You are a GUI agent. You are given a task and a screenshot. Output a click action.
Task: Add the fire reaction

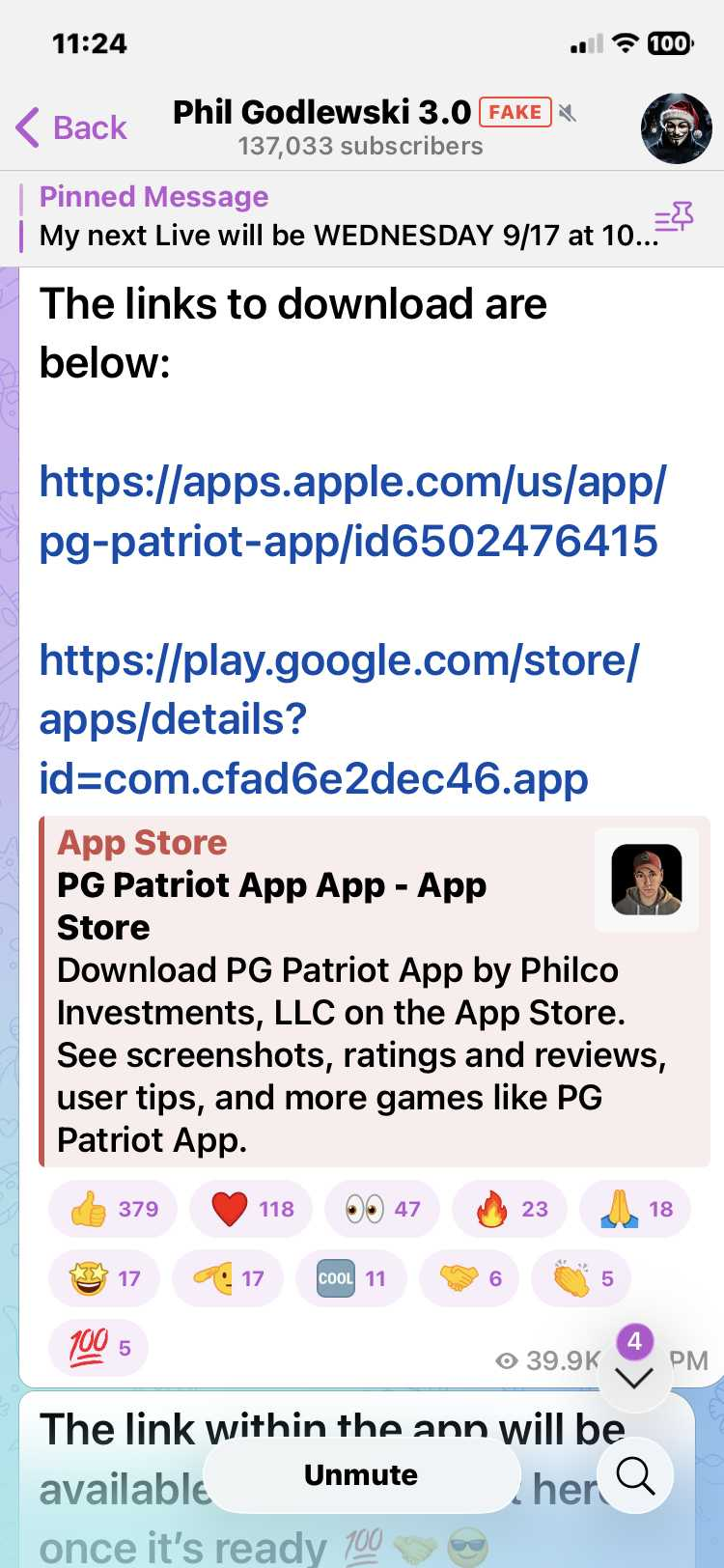tap(511, 1209)
